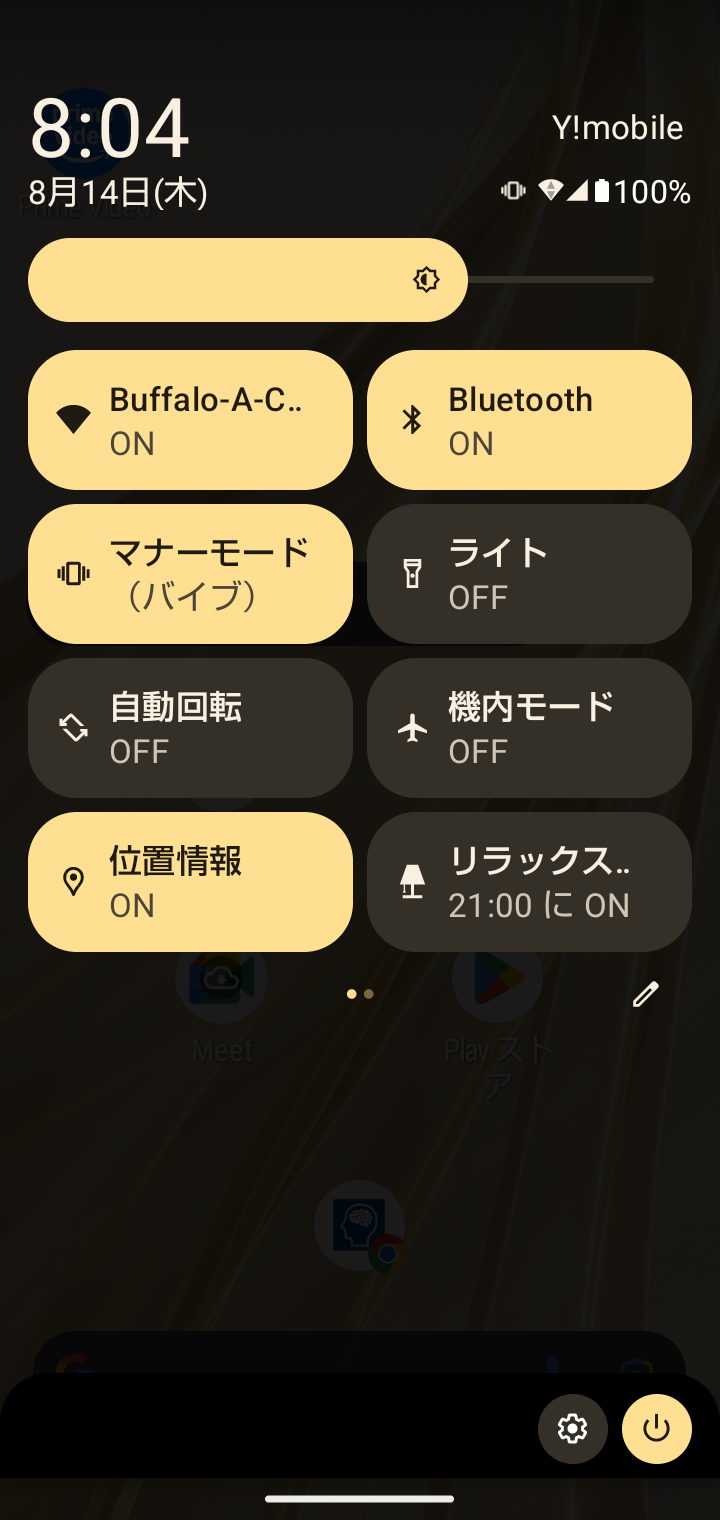Tap the brightness slider to adjust brightness
This screenshot has height=1520, width=720.
pos(340,280)
